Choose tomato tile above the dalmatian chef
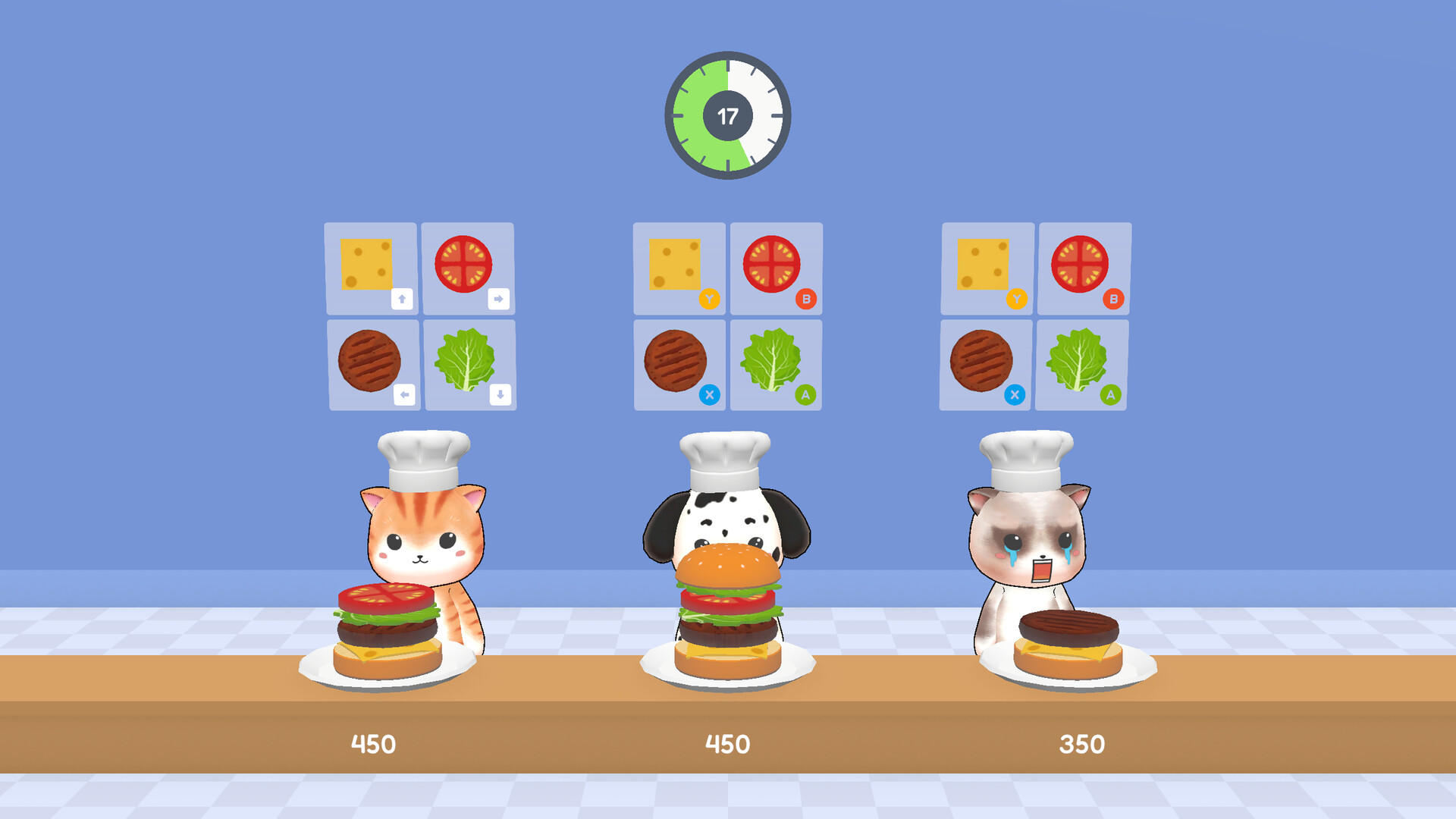The width and height of the screenshot is (1456, 819). (x=776, y=268)
